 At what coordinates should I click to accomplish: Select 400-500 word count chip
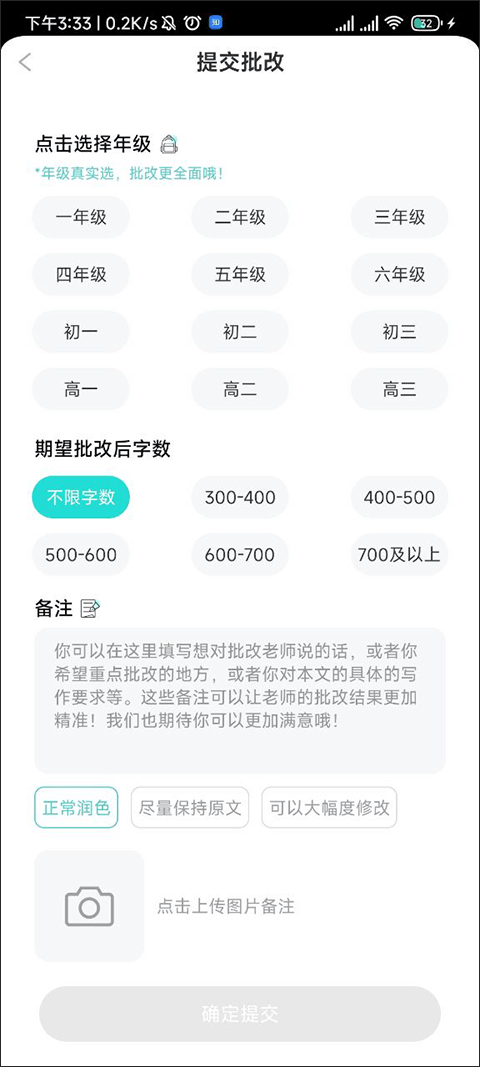(x=399, y=497)
